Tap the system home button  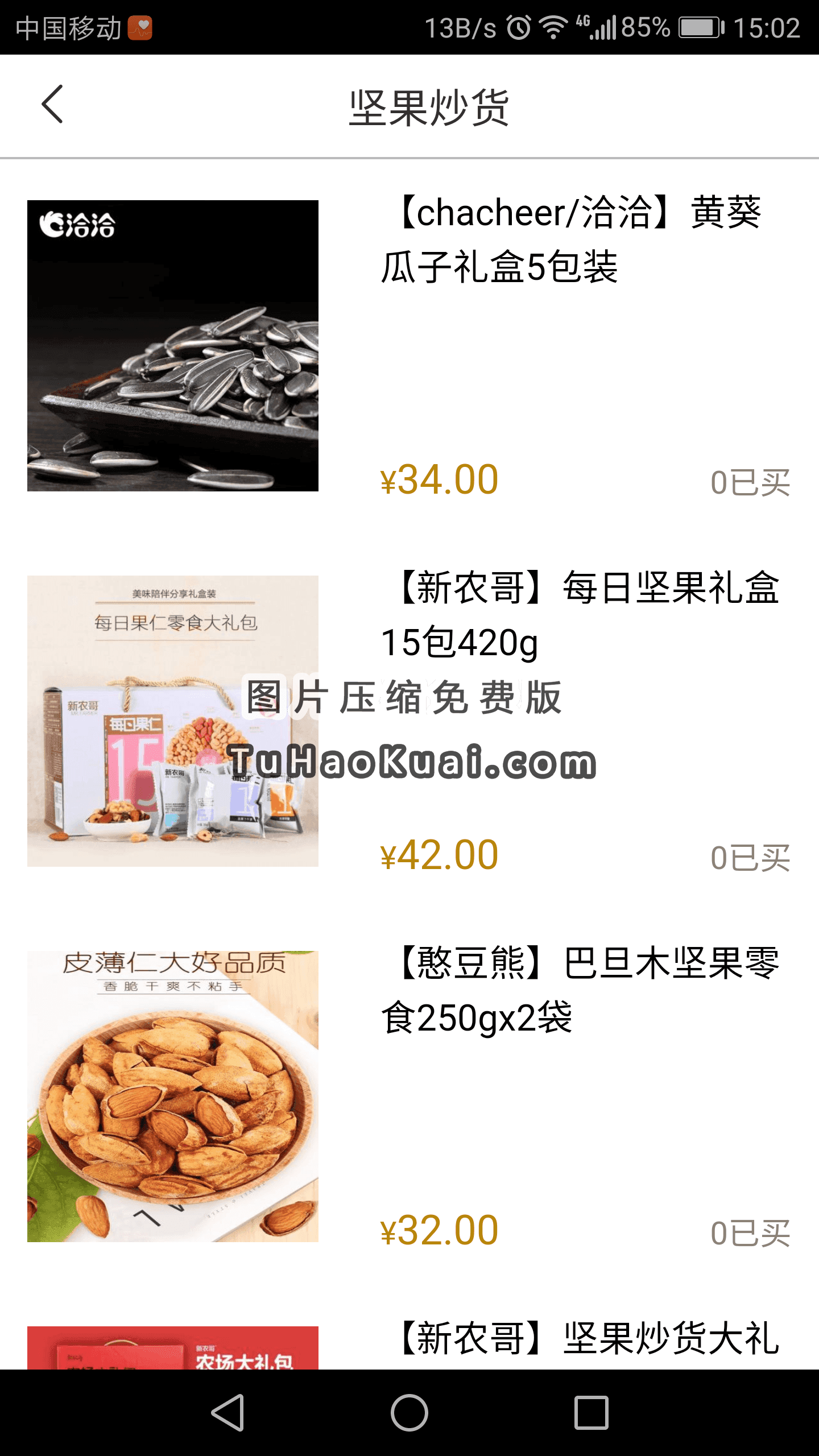click(x=409, y=1413)
